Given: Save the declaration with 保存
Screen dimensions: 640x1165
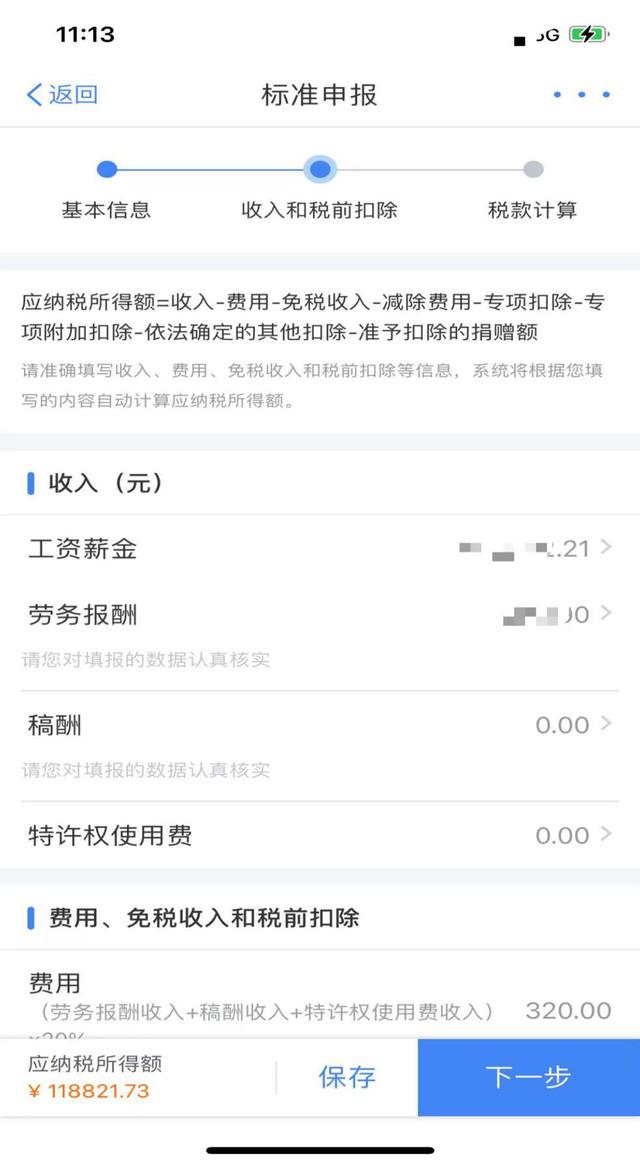Looking at the screenshot, I should (x=347, y=1077).
